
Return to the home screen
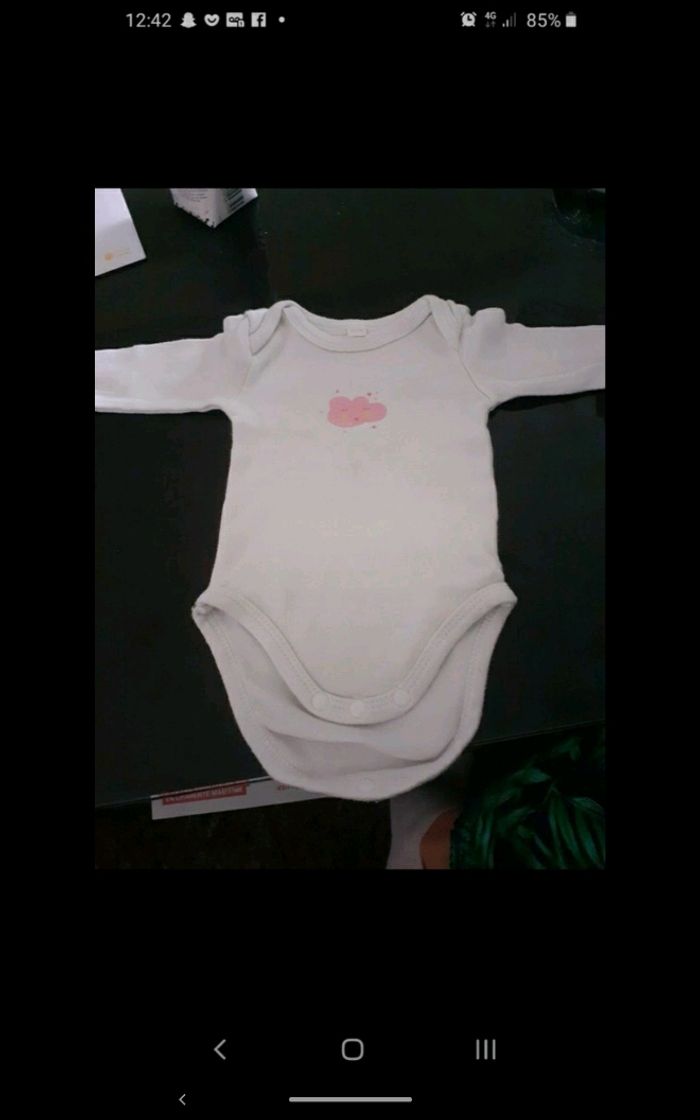352,1049
